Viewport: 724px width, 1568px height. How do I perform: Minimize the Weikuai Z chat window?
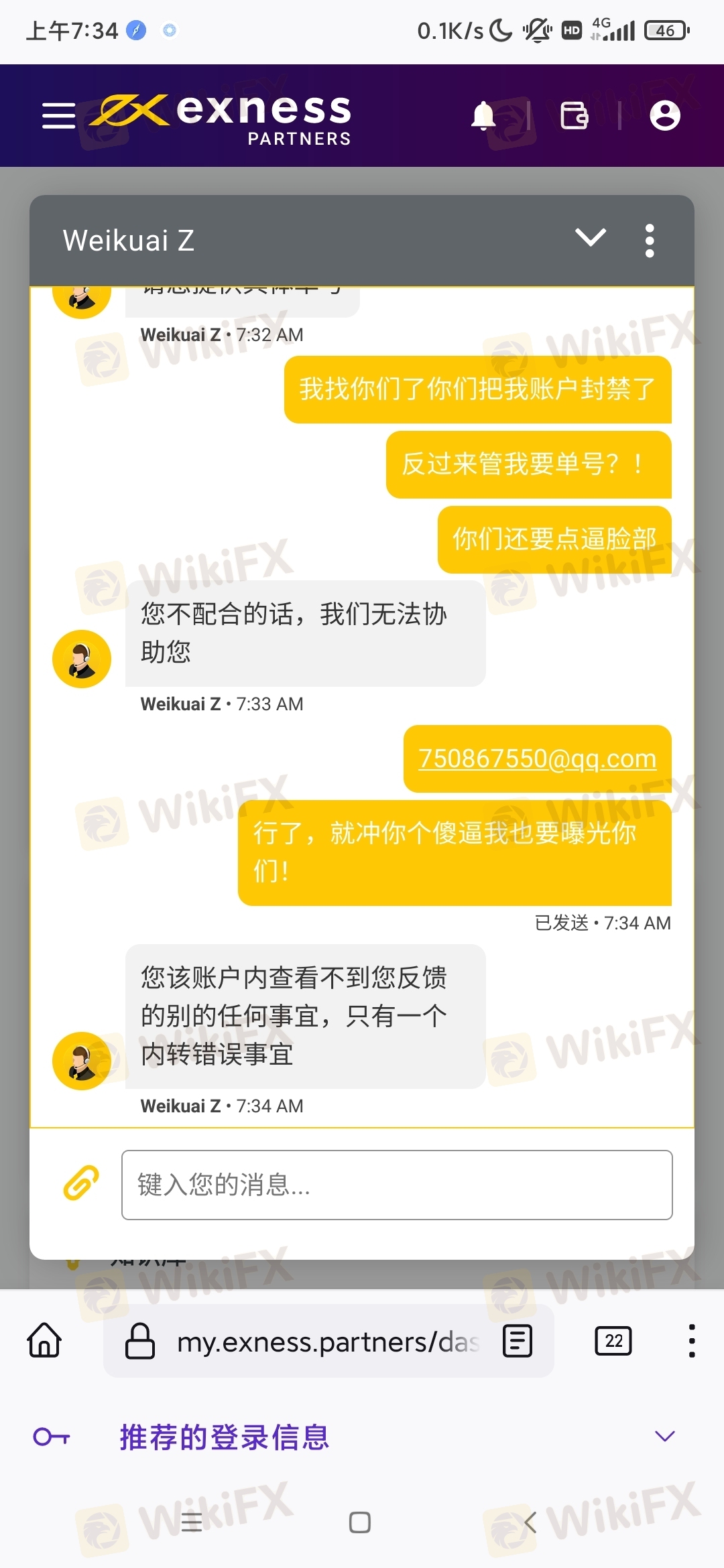[x=591, y=238]
